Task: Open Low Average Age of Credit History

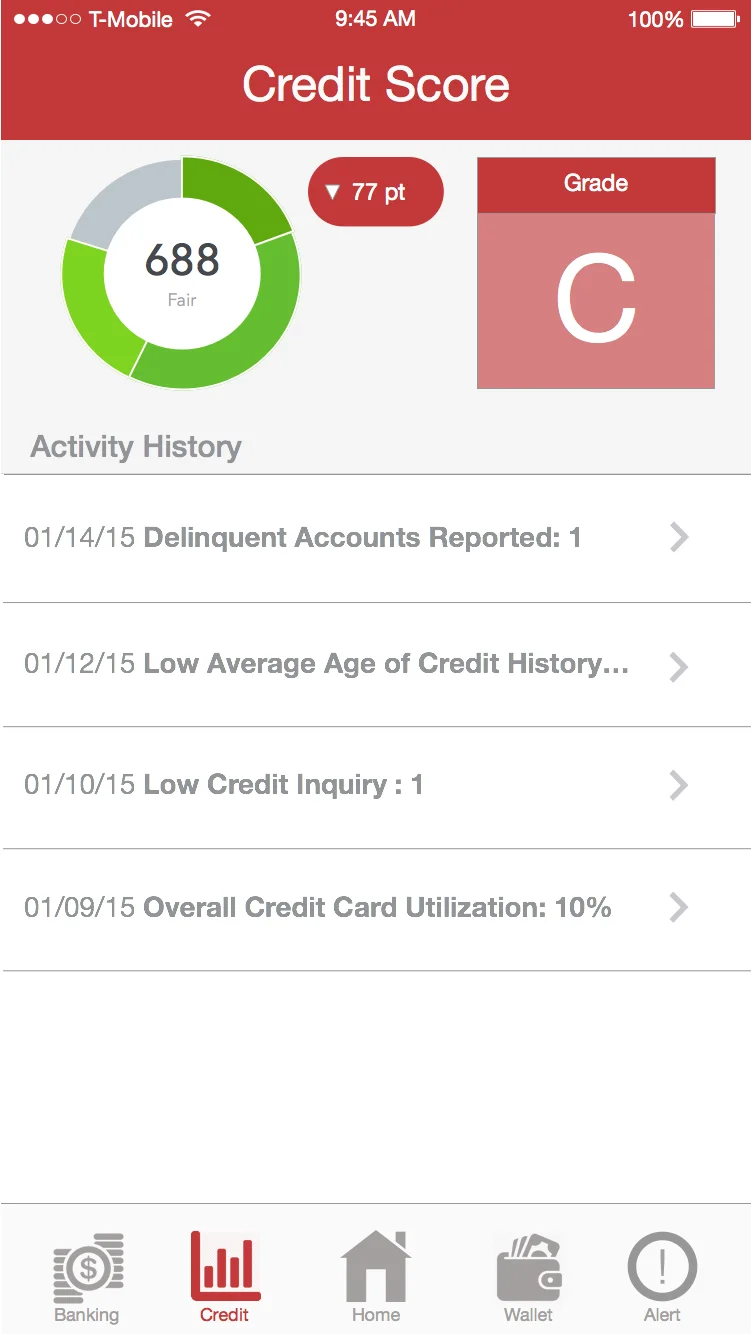Action: (x=375, y=665)
